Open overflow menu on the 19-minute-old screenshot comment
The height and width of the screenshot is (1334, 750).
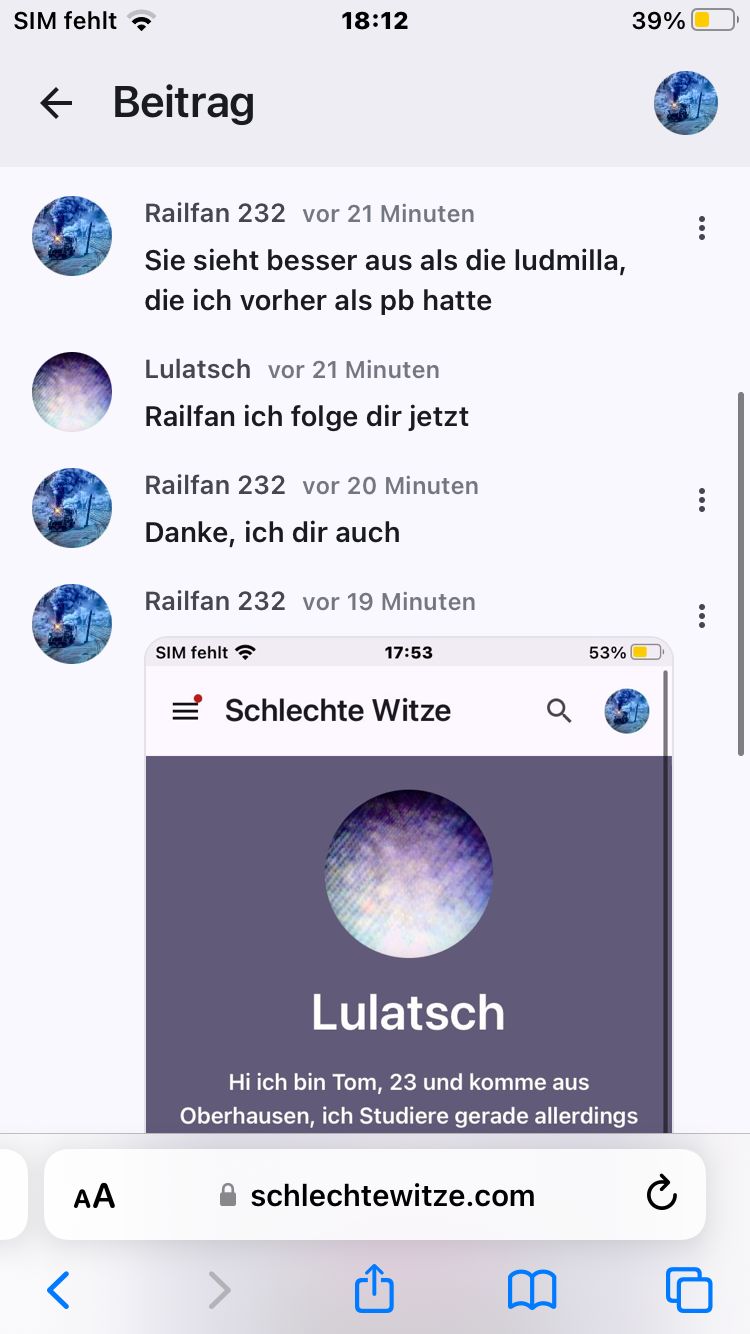coord(702,616)
